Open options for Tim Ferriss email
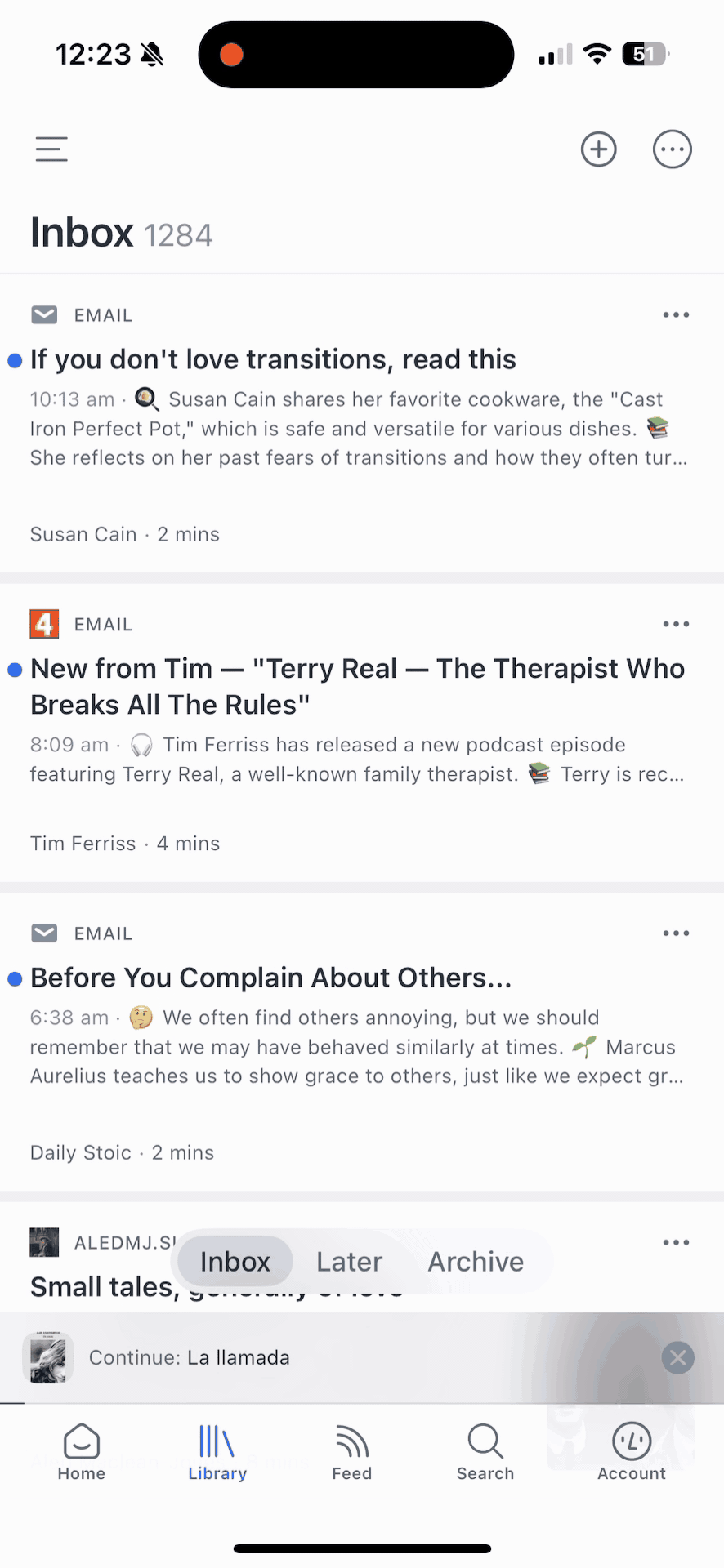This screenshot has height=1568, width=724. 676,625
